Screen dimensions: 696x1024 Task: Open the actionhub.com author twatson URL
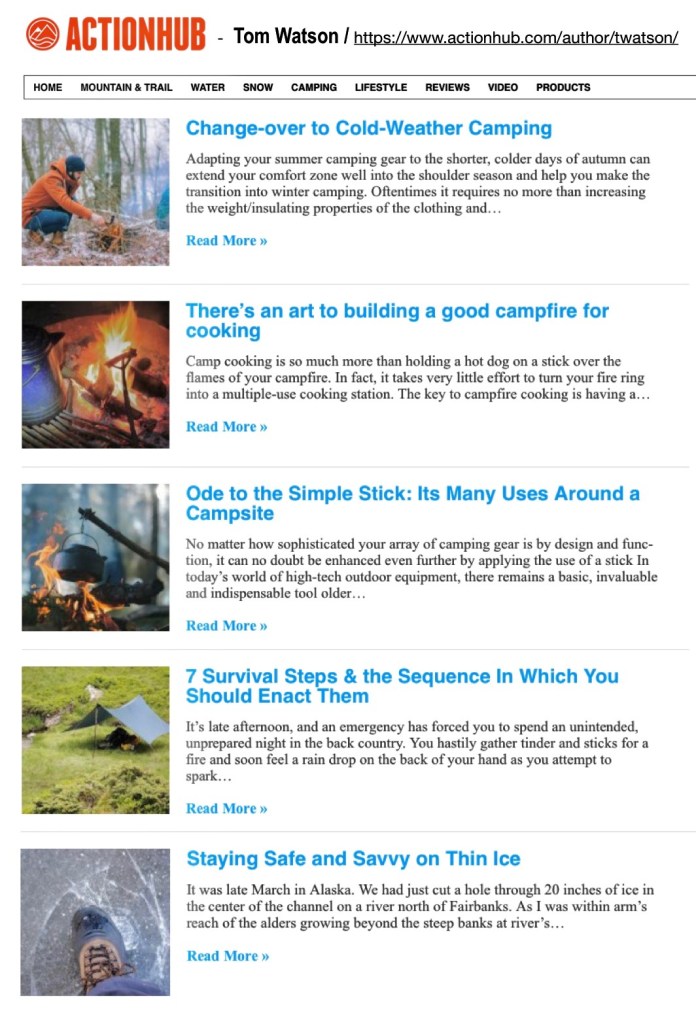(516, 38)
